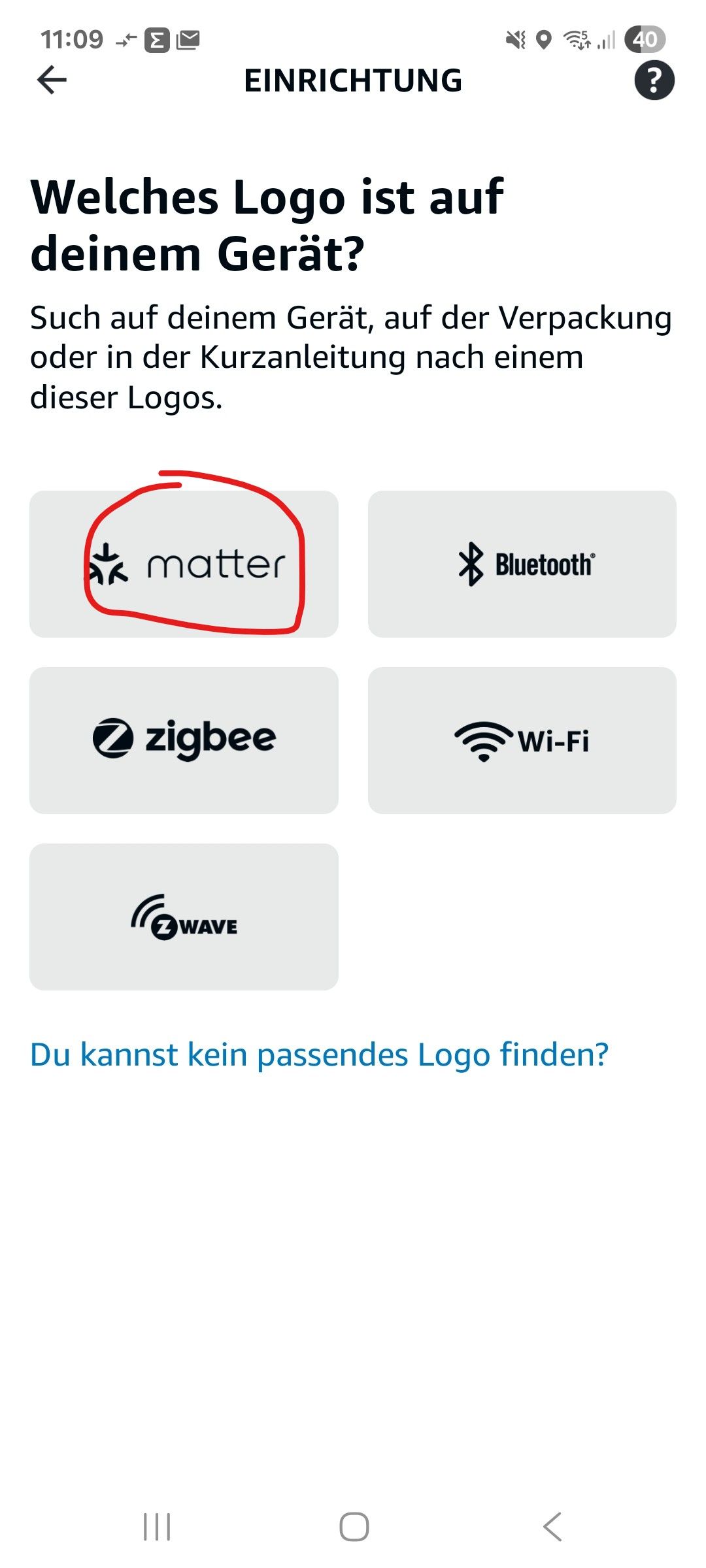Select the Matter logo tile
The height and width of the screenshot is (1568, 706).
point(184,564)
